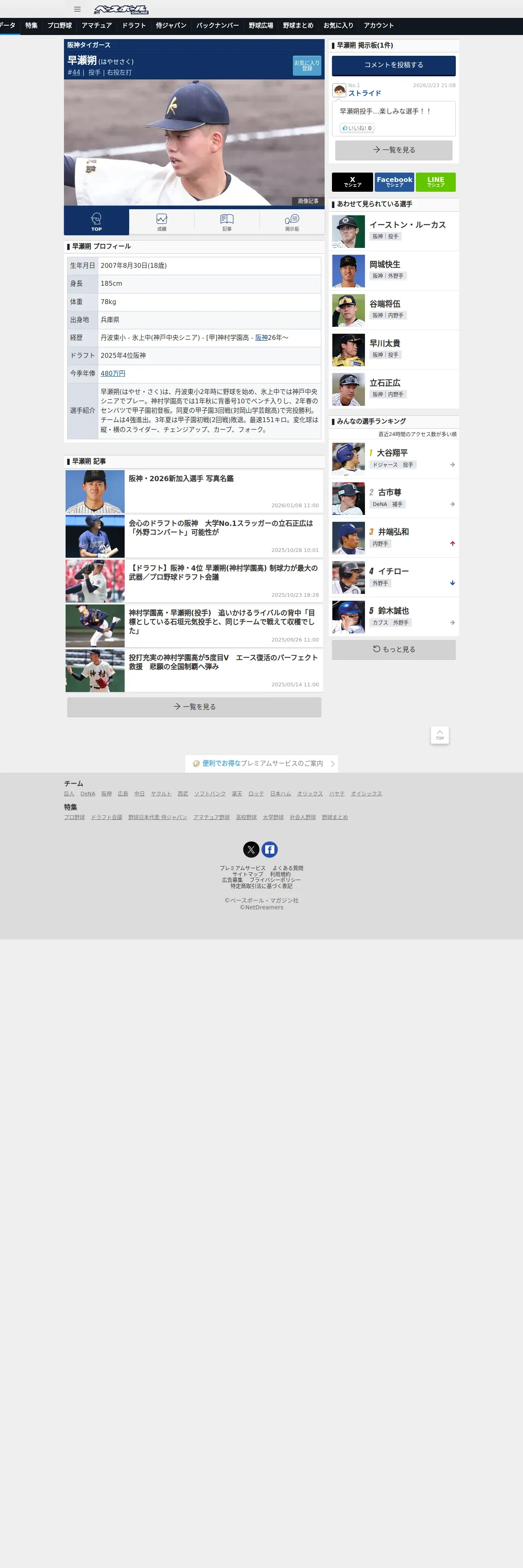523x1568 pixels.
Task: Switch to the 掲示板 tab
Action: click(292, 222)
